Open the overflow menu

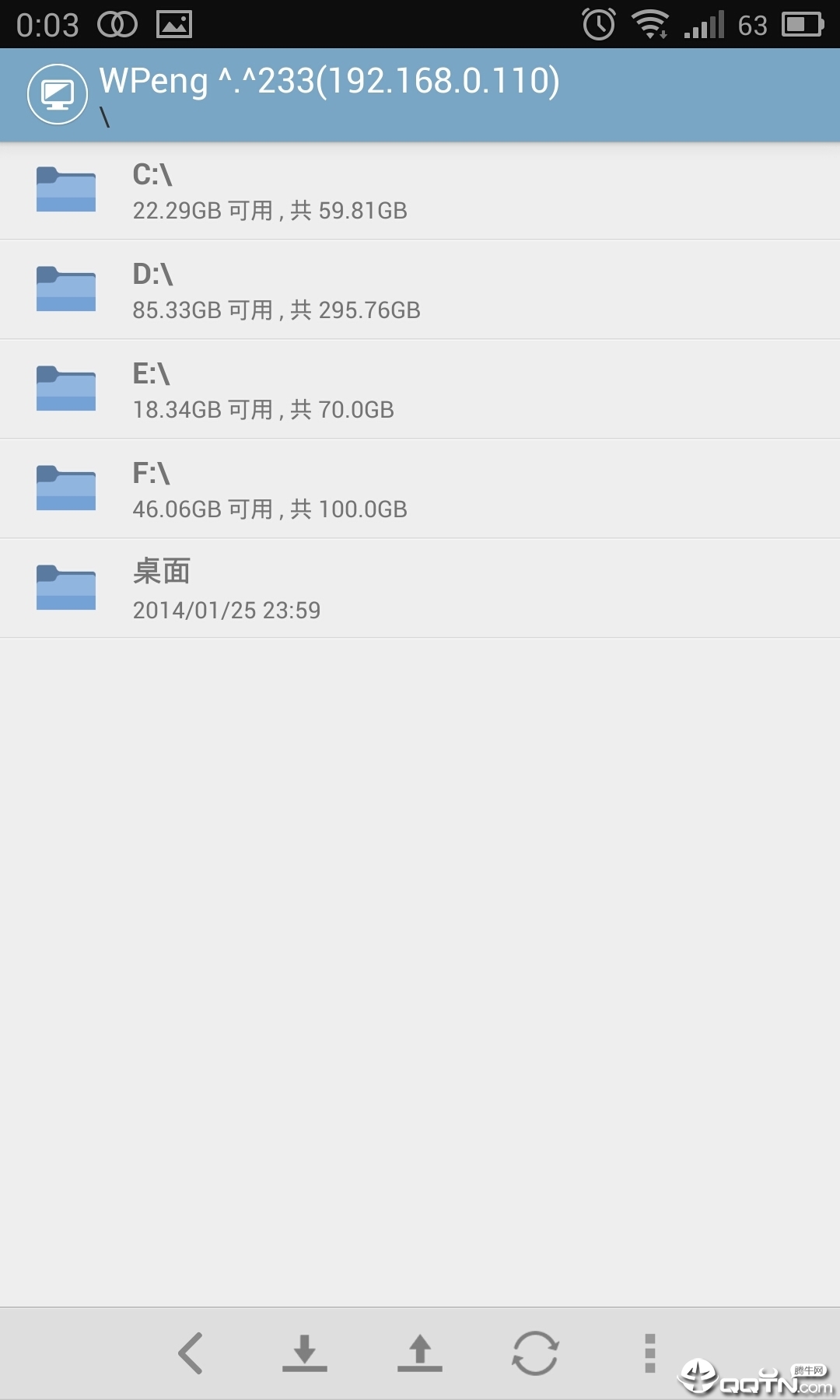(x=650, y=1353)
